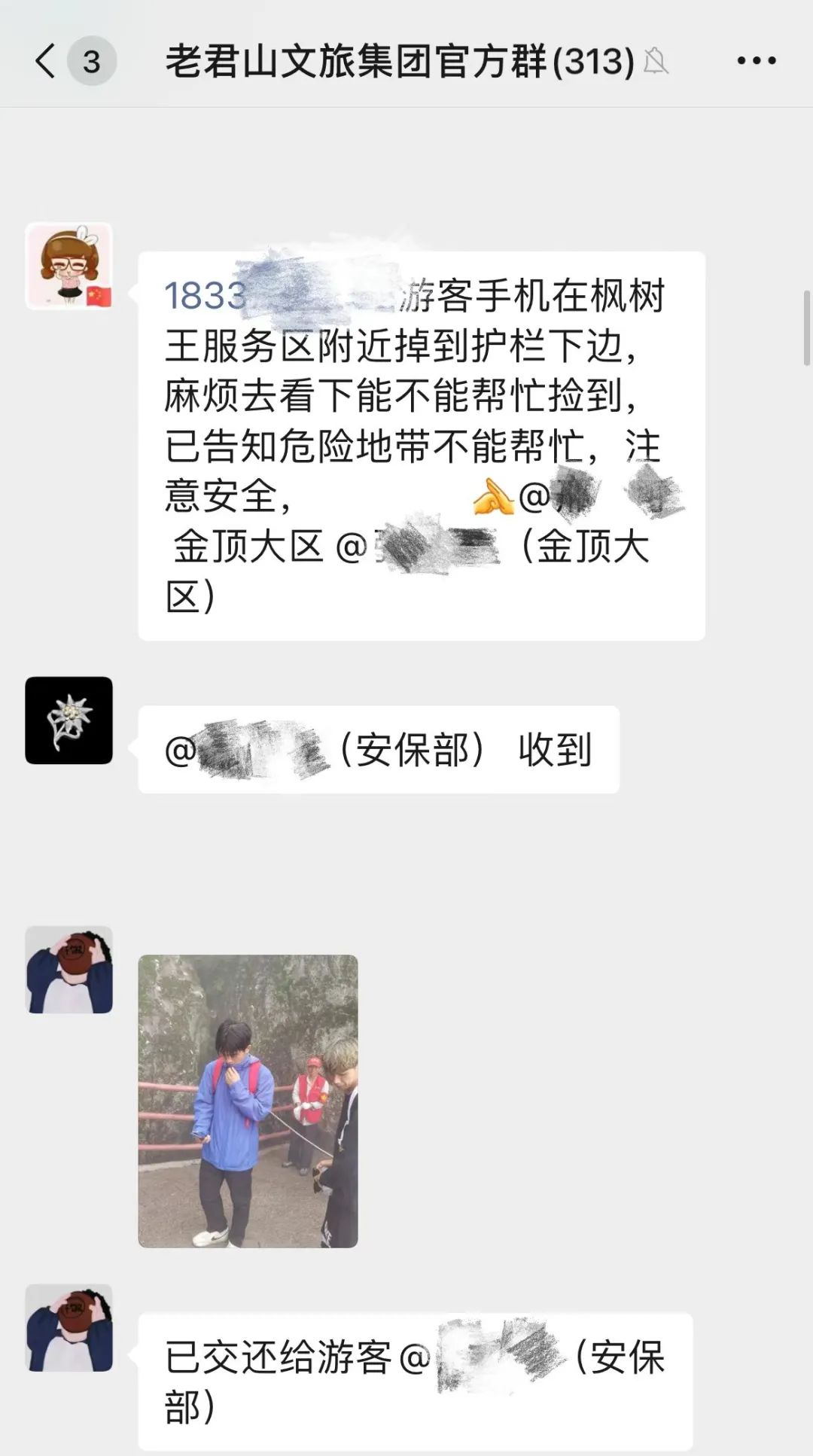813x1456 pixels.
Task: Open profile of the avatar beside the photo
Action: (x=69, y=970)
